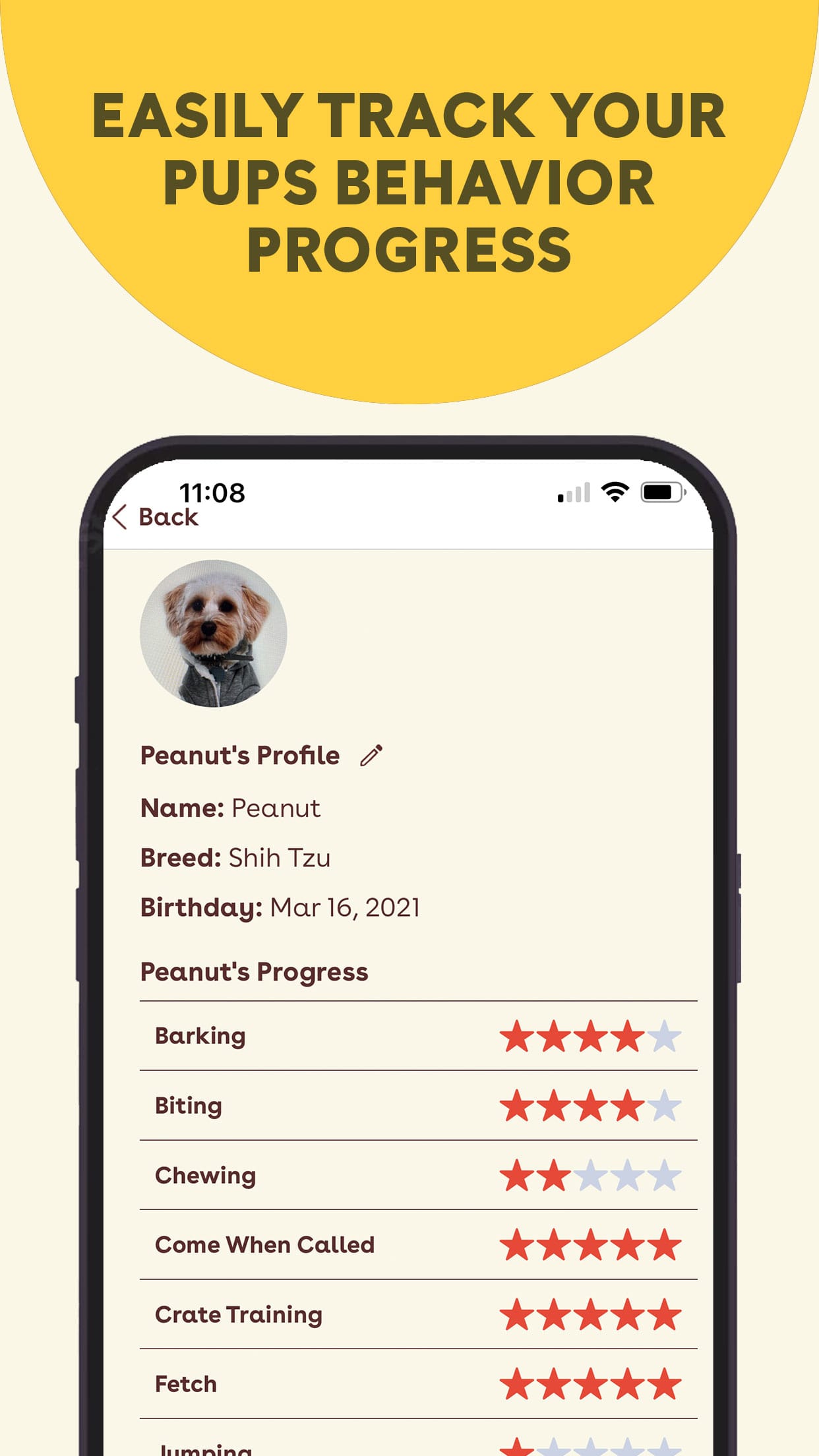Tap the pencil icon to edit Peanut's Profile
The height and width of the screenshot is (1456, 819).
point(371,756)
